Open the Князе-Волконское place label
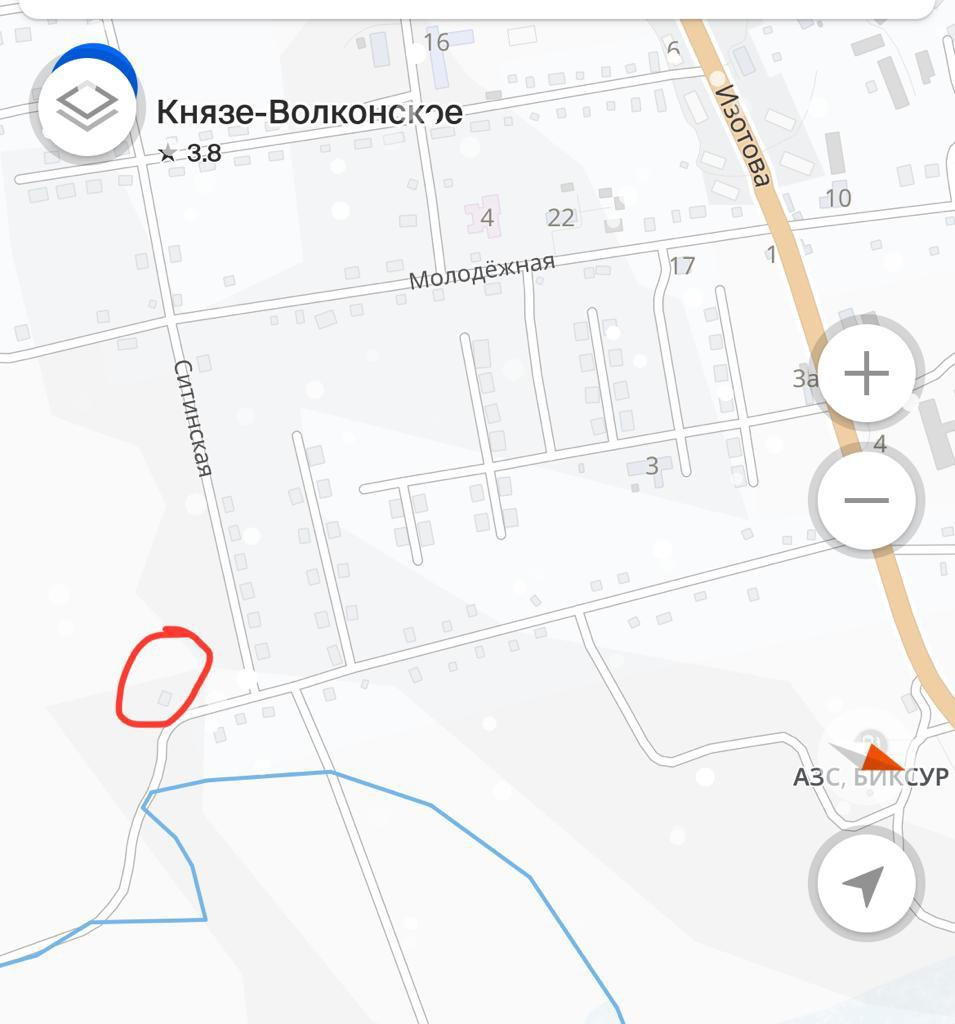 pos(309,112)
